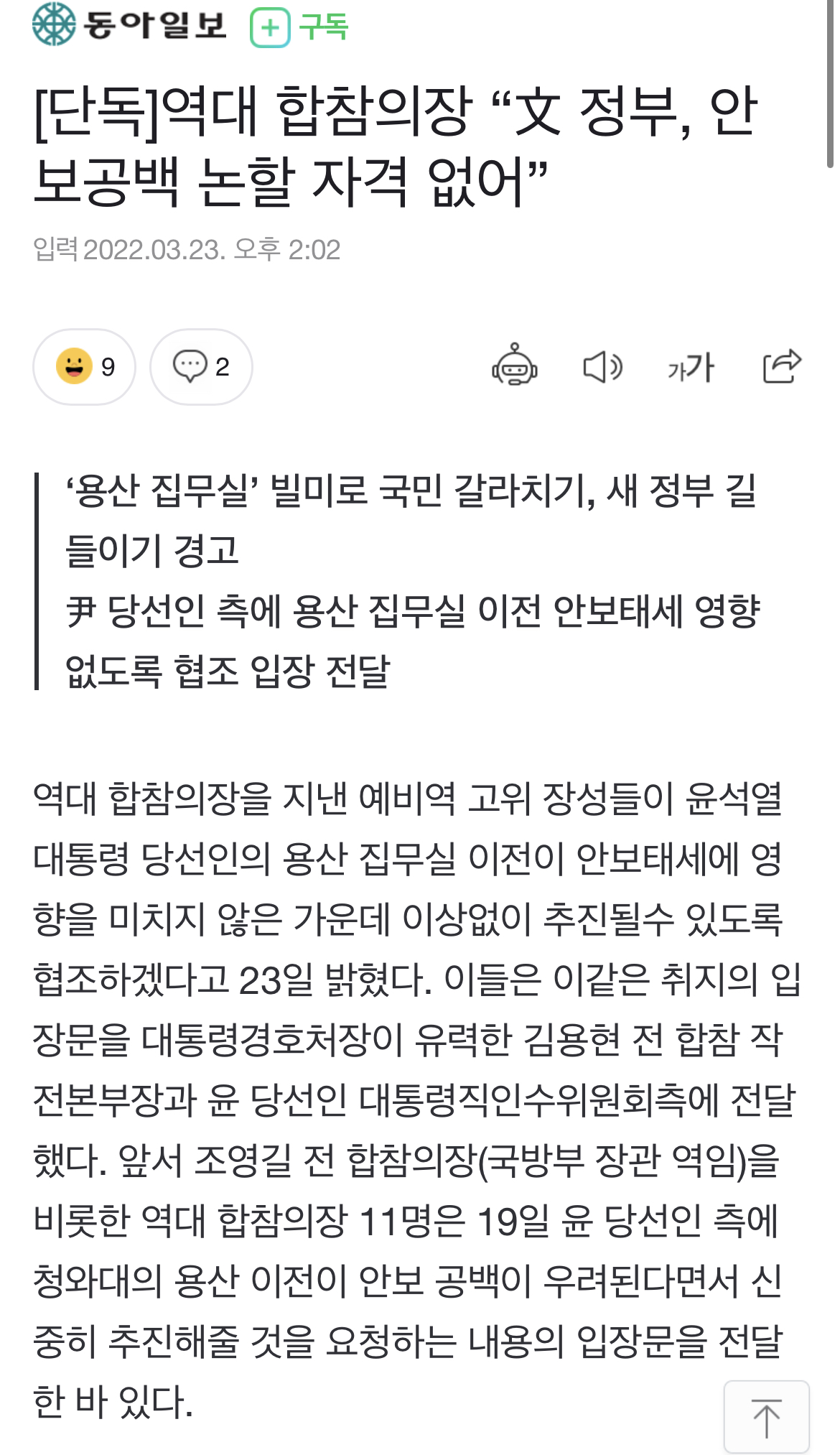Jump back to top with arrow button

[x=766, y=1417]
